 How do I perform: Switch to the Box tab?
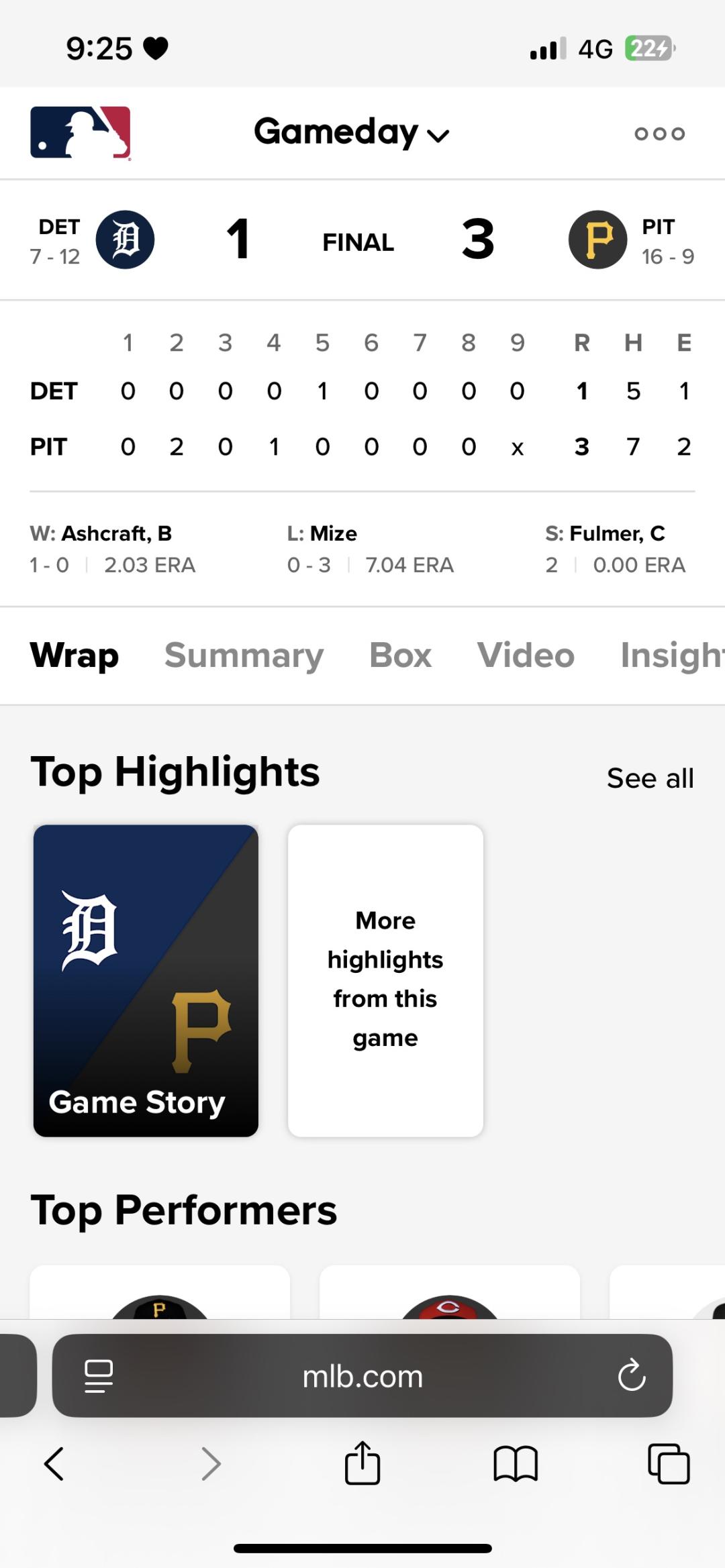tap(400, 655)
